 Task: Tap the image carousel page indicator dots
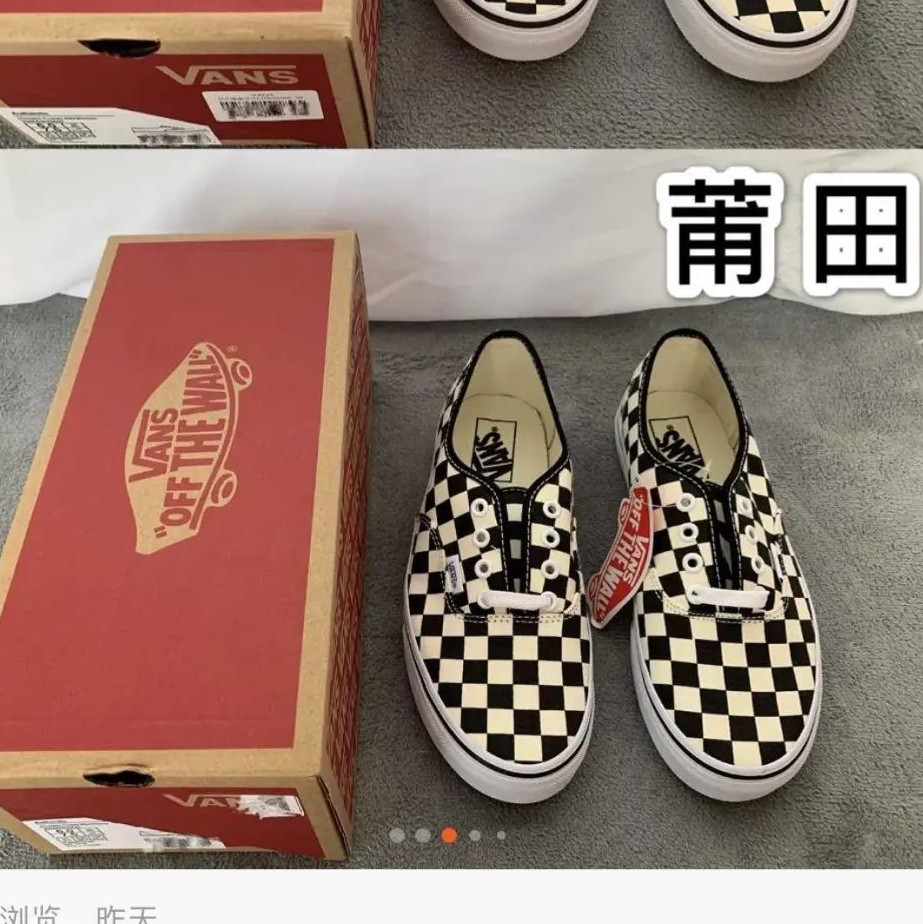click(x=449, y=835)
